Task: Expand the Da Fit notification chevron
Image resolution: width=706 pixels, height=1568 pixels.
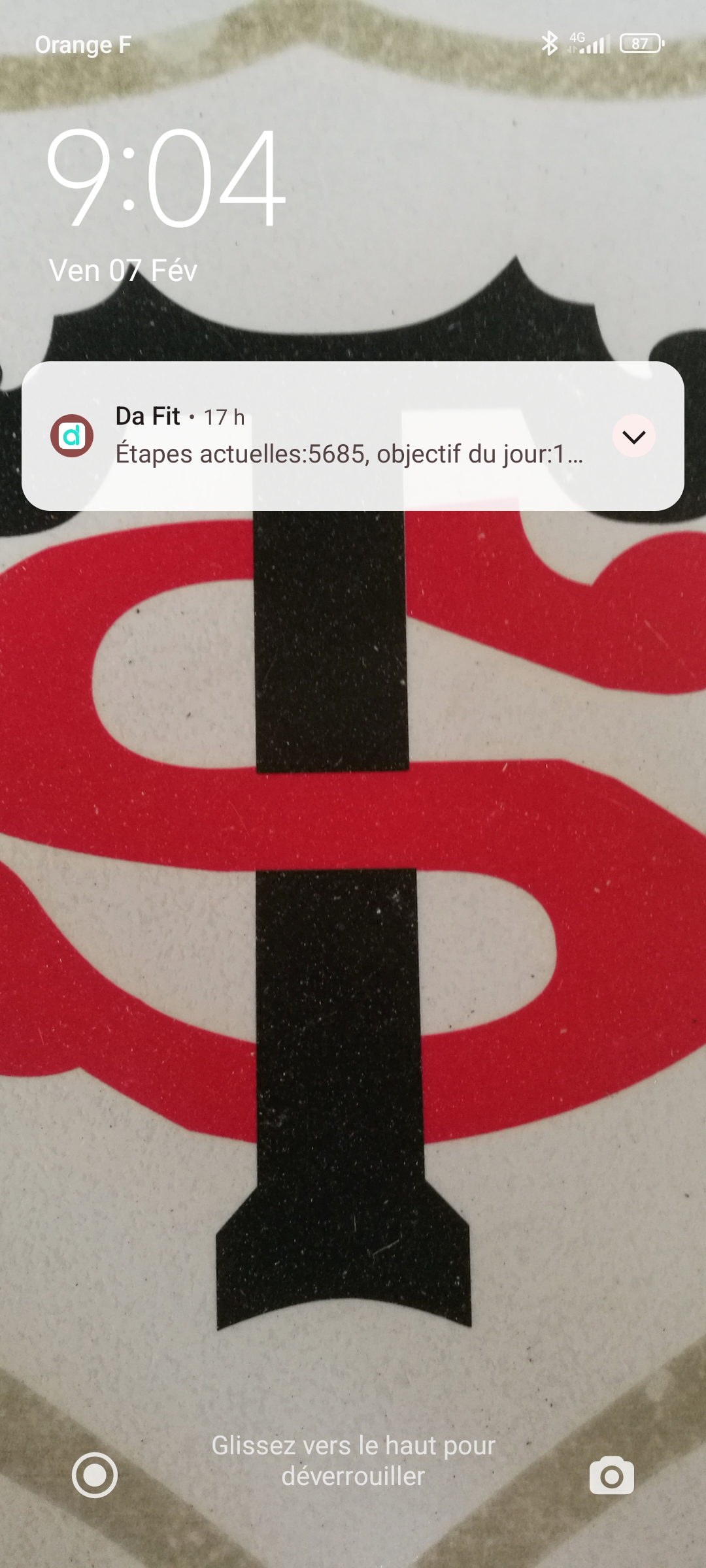Action: 633,436
